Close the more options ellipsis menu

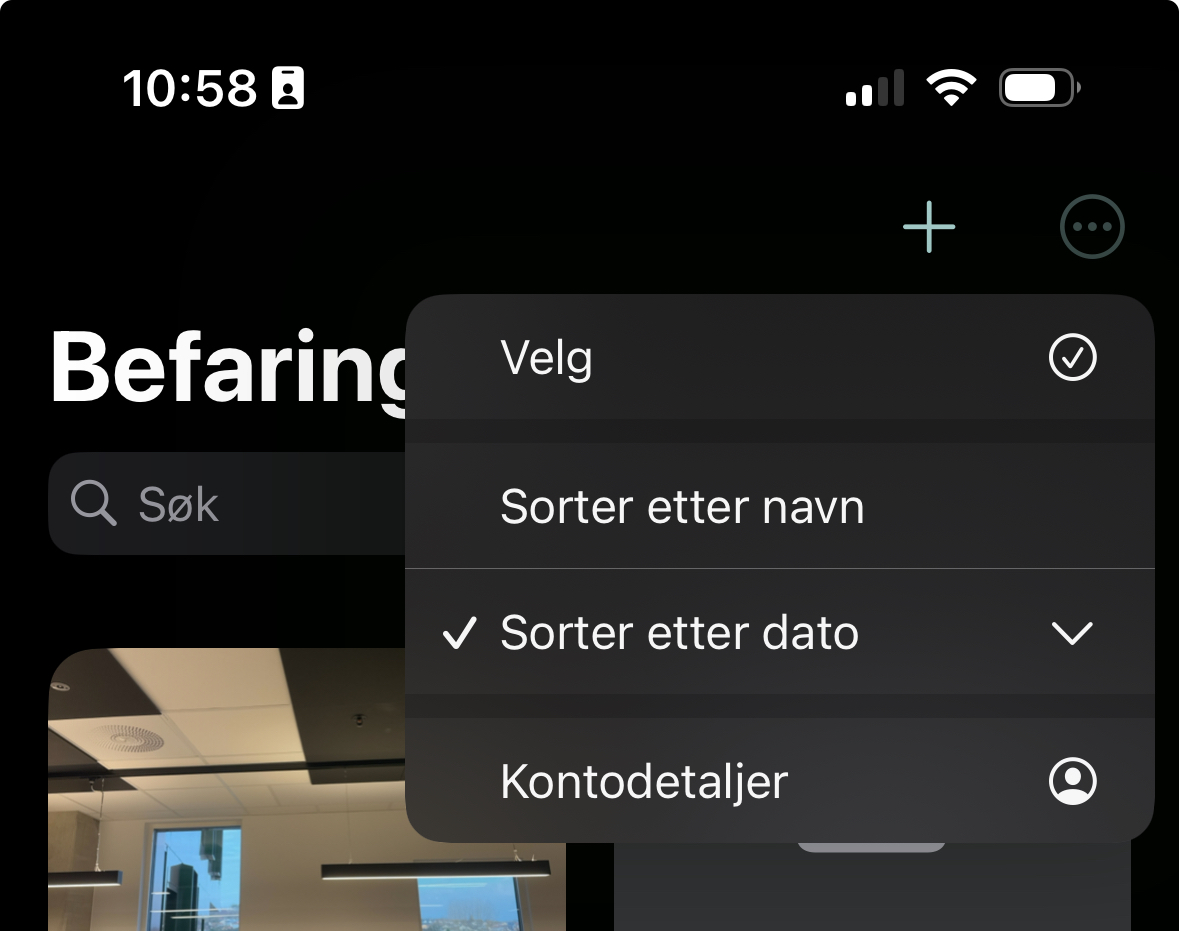[x=1092, y=227]
